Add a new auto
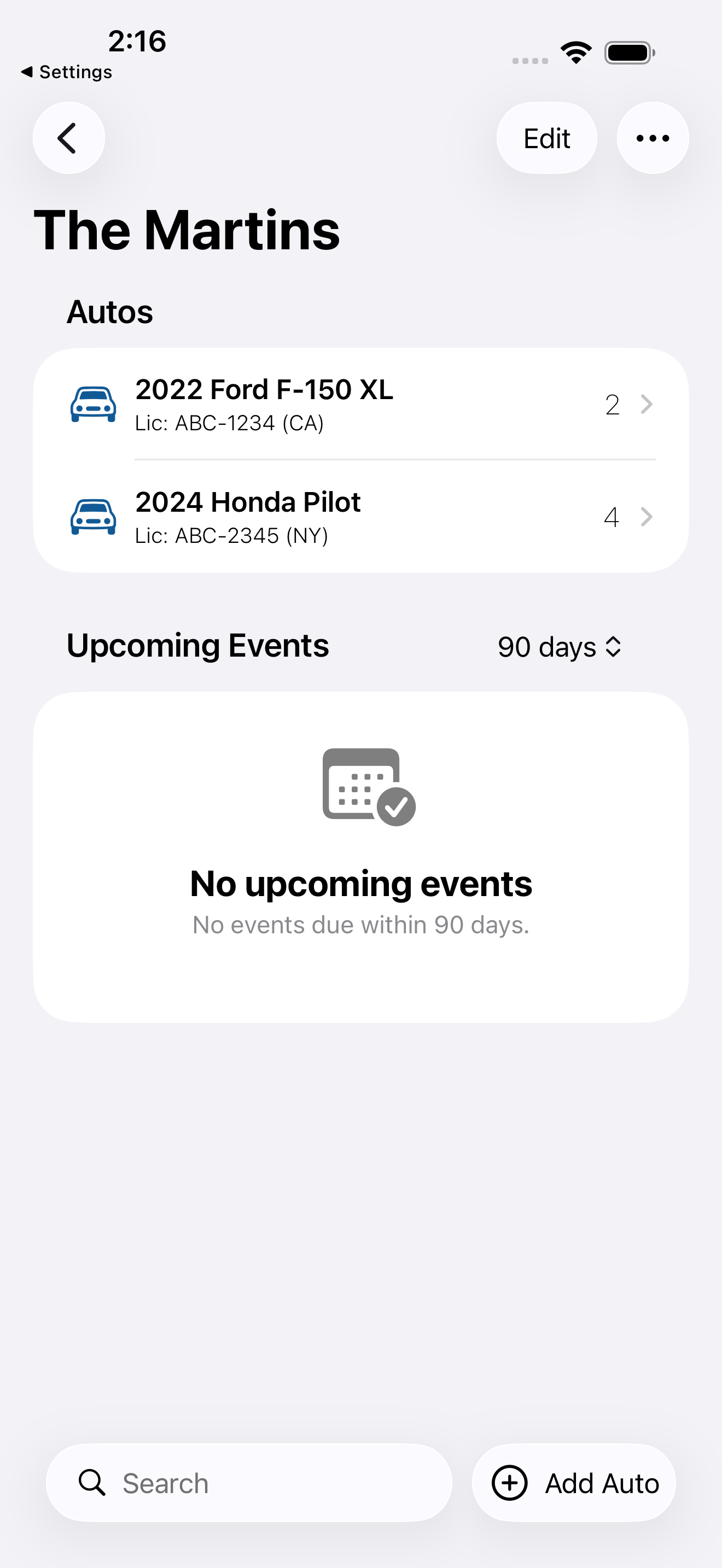This screenshot has height=1568, width=722. pyautogui.click(x=574, y=1483)
